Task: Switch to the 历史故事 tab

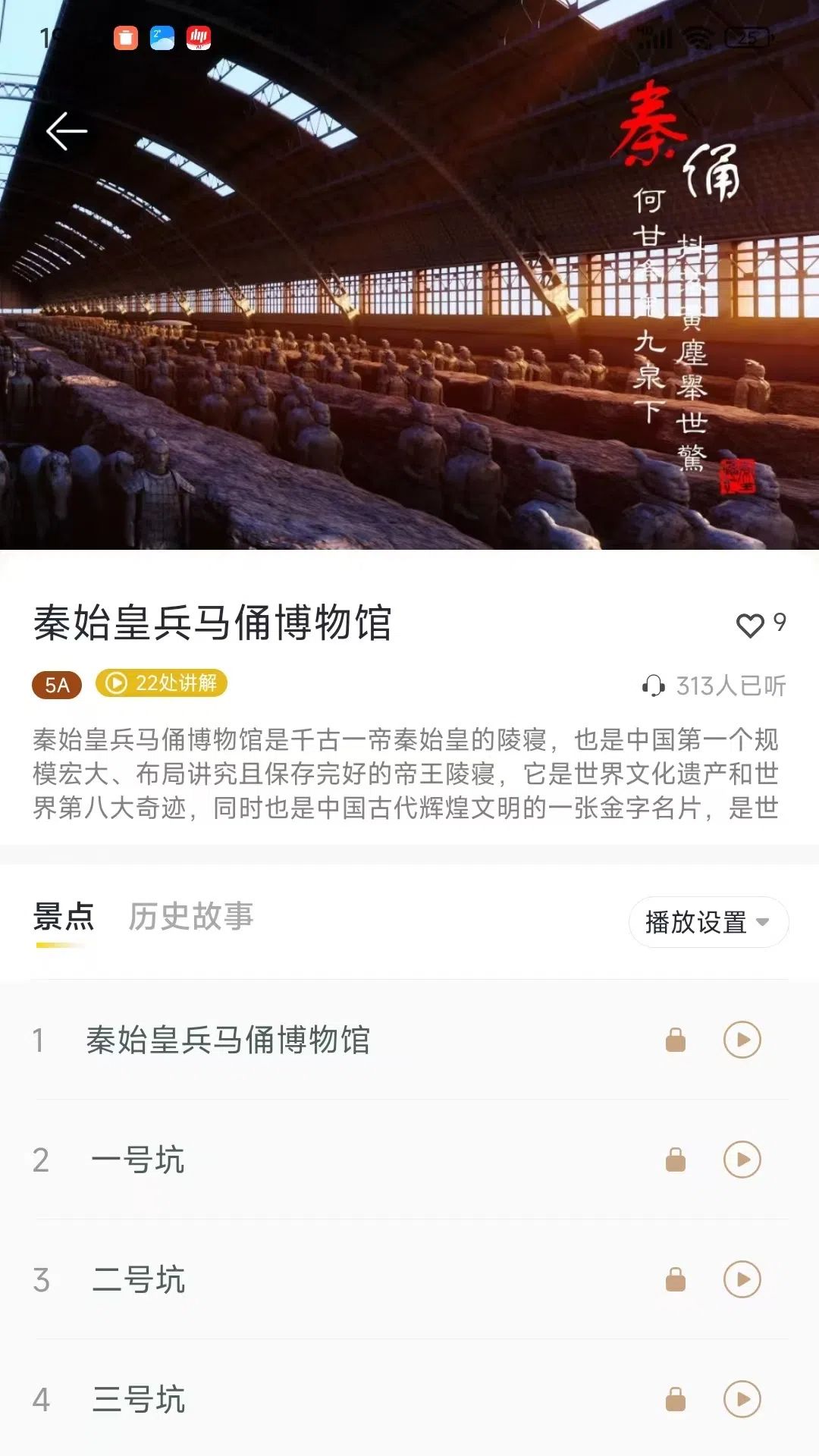Action: pos(192,915)
